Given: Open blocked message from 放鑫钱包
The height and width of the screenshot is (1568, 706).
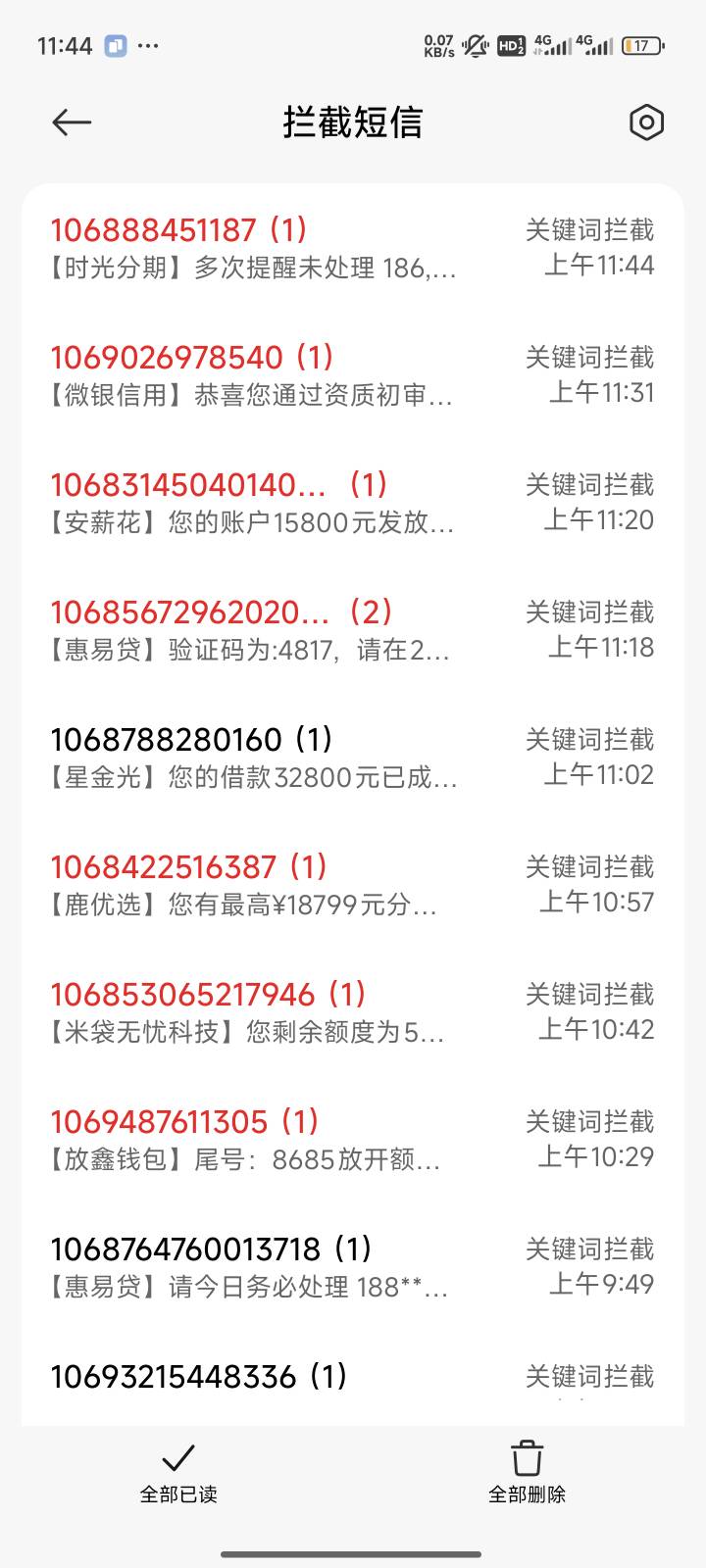Looking at the screenshot, I should [x=353, y=1140].
